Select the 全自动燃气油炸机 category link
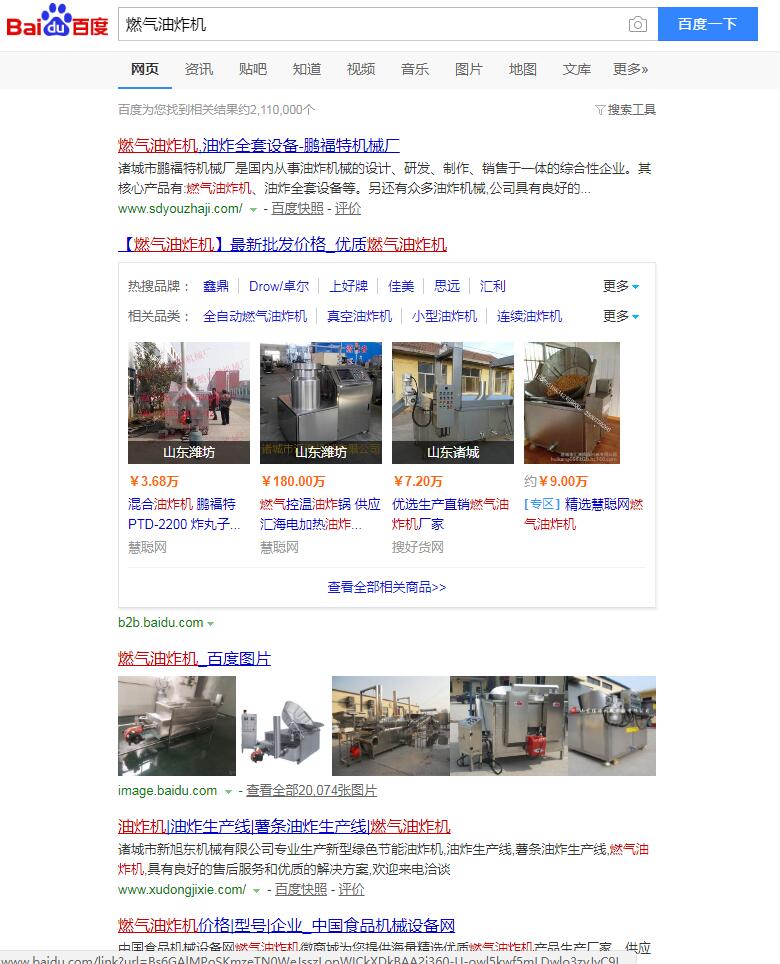780x964 pixels. (x=255, y=316)
